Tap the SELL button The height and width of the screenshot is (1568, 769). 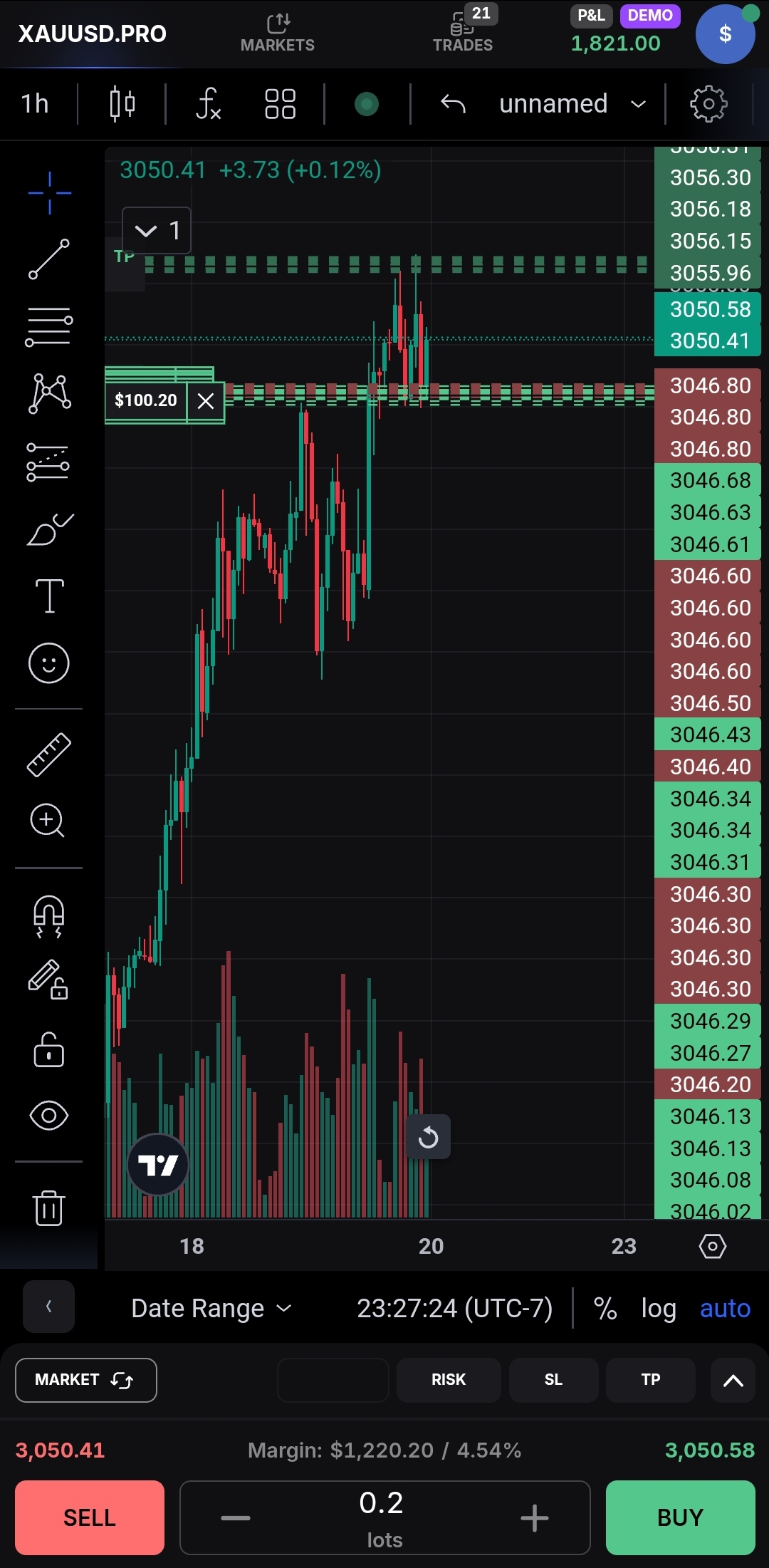coord(90,1517)
